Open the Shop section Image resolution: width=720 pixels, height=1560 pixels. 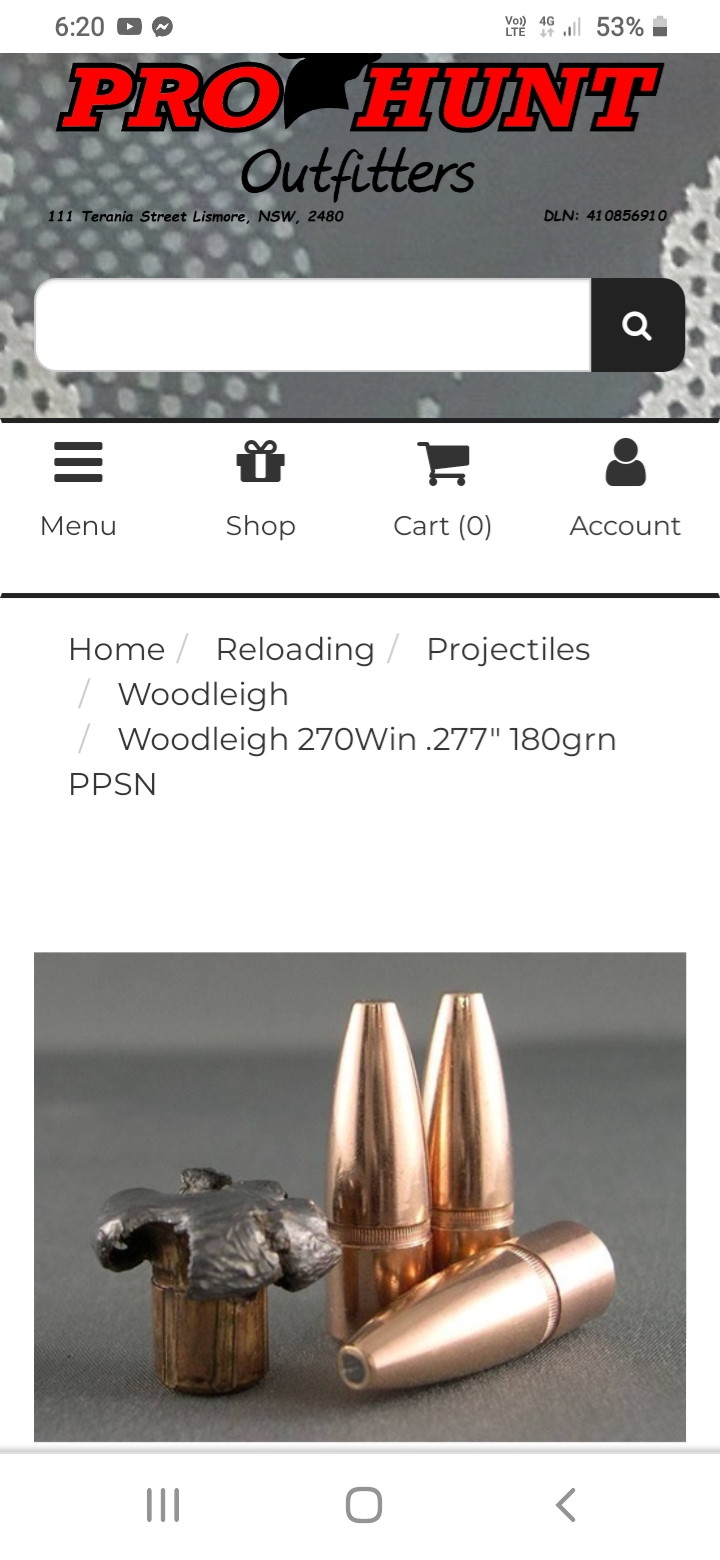point(260,490)
